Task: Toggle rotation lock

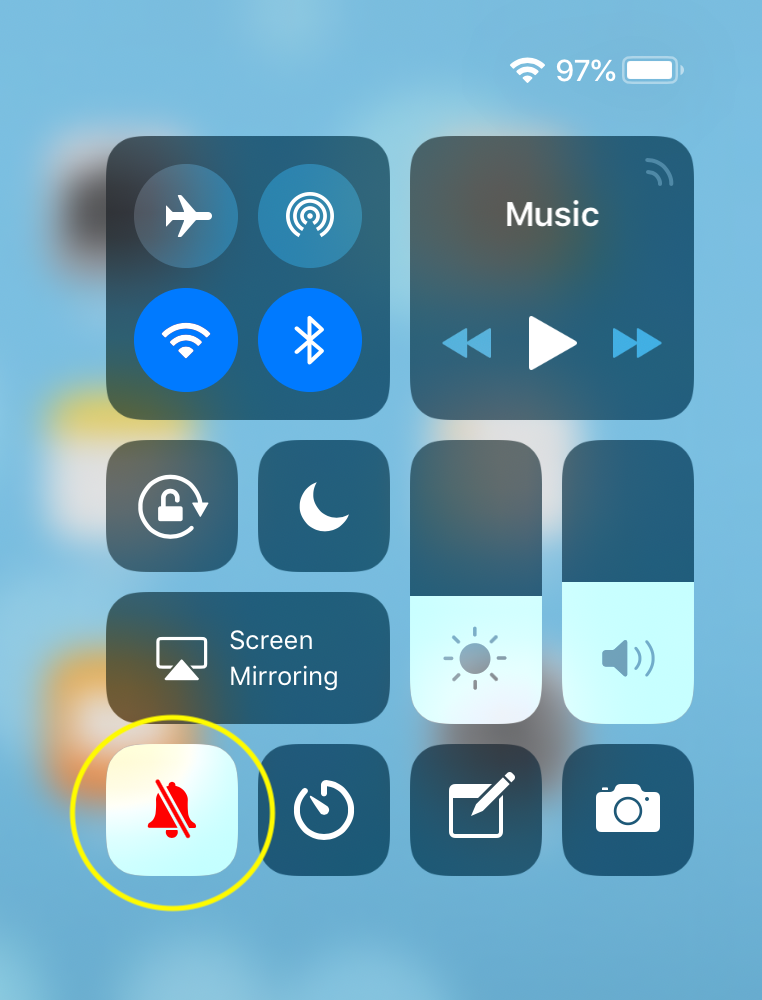Action: (172, 506)
